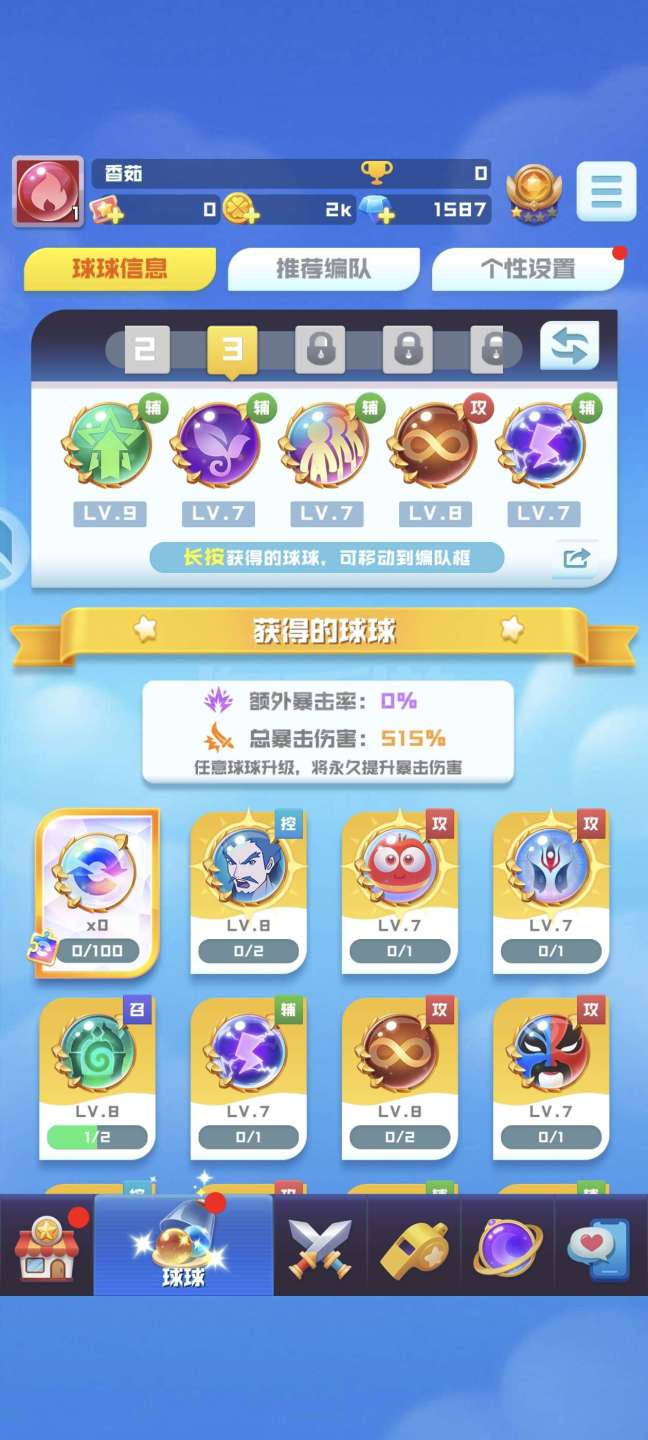
Task: Open the LV.9 green star ball in team
Action: (x=109, y=443)
